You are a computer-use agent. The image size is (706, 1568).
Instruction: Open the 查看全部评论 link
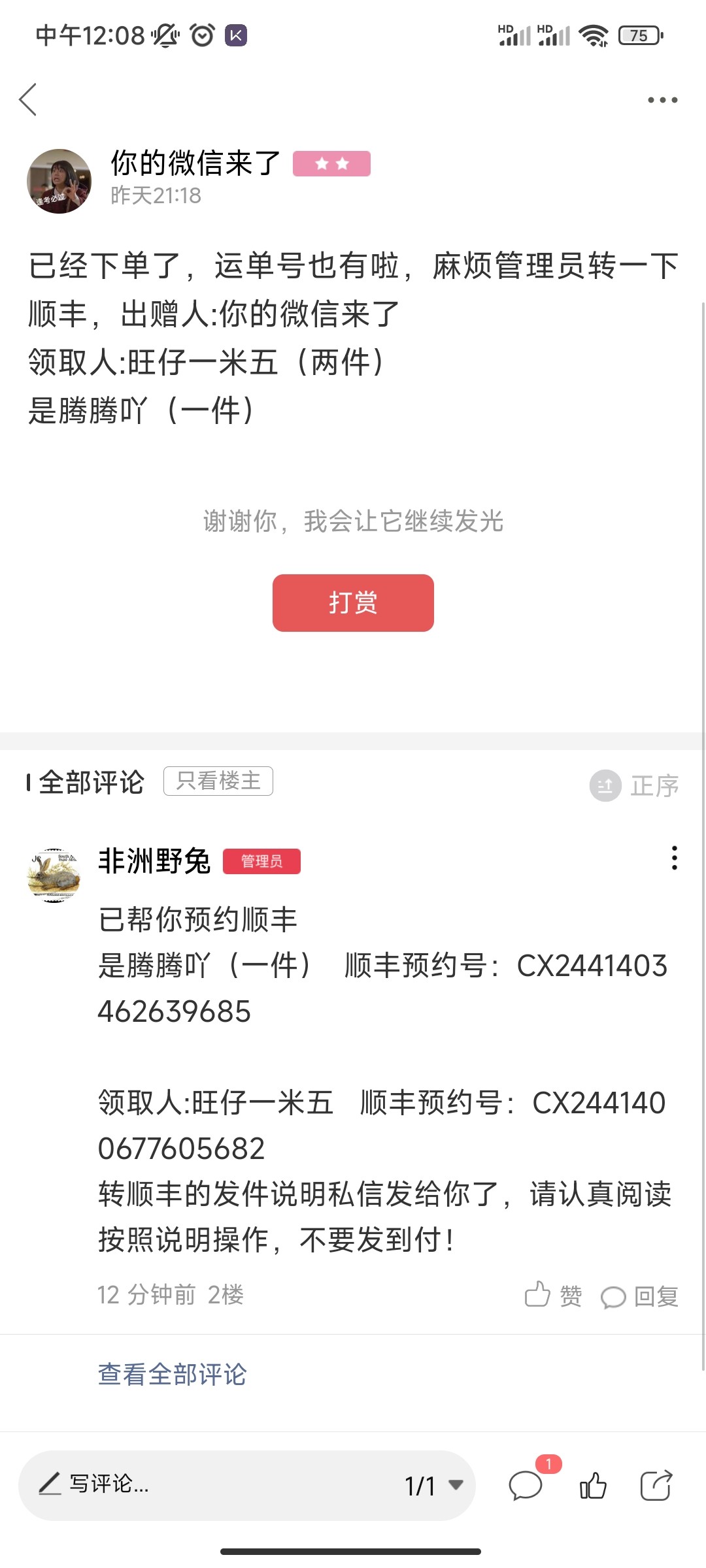pyautogui.click(x=173, y=1374)
